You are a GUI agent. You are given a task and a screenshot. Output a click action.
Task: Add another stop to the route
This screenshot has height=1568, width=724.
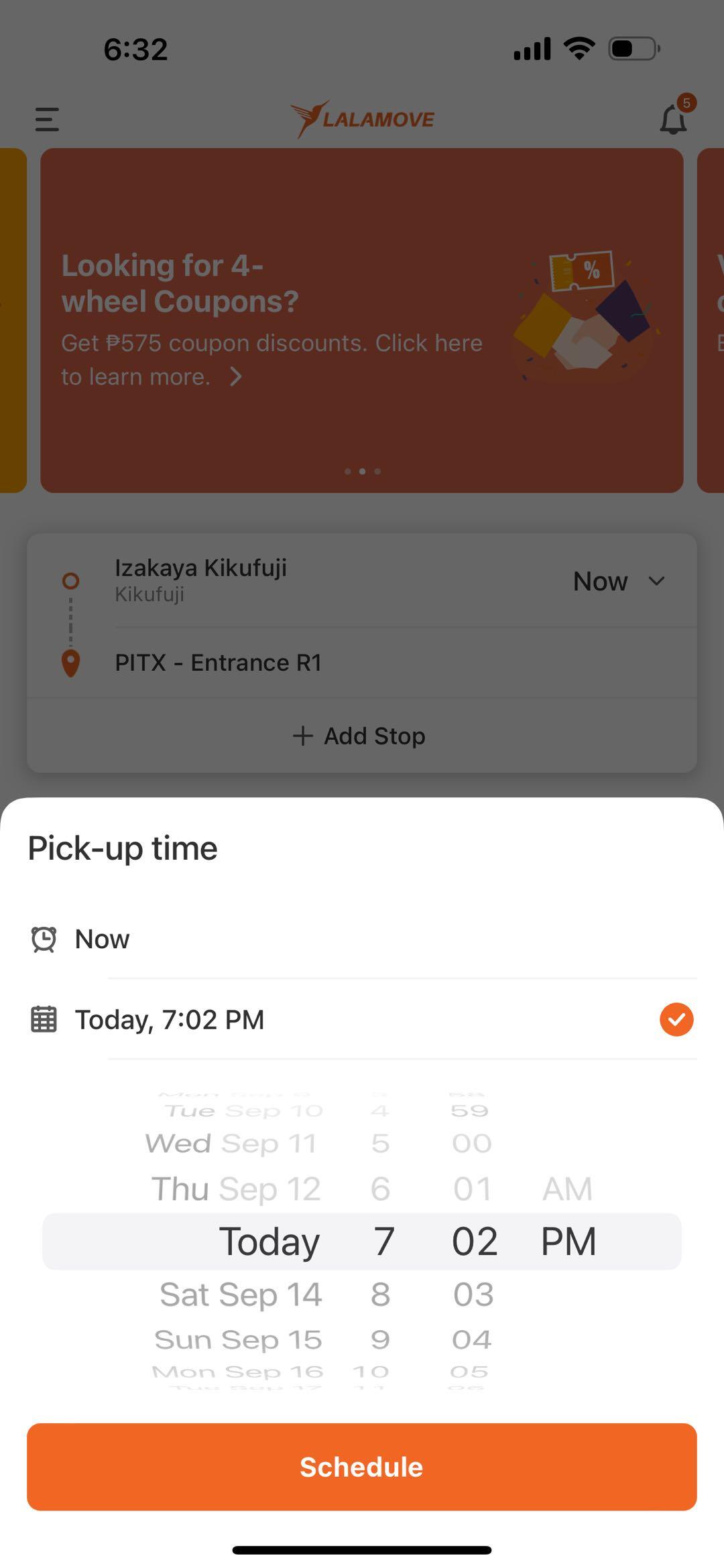click(x=361, y=736)
